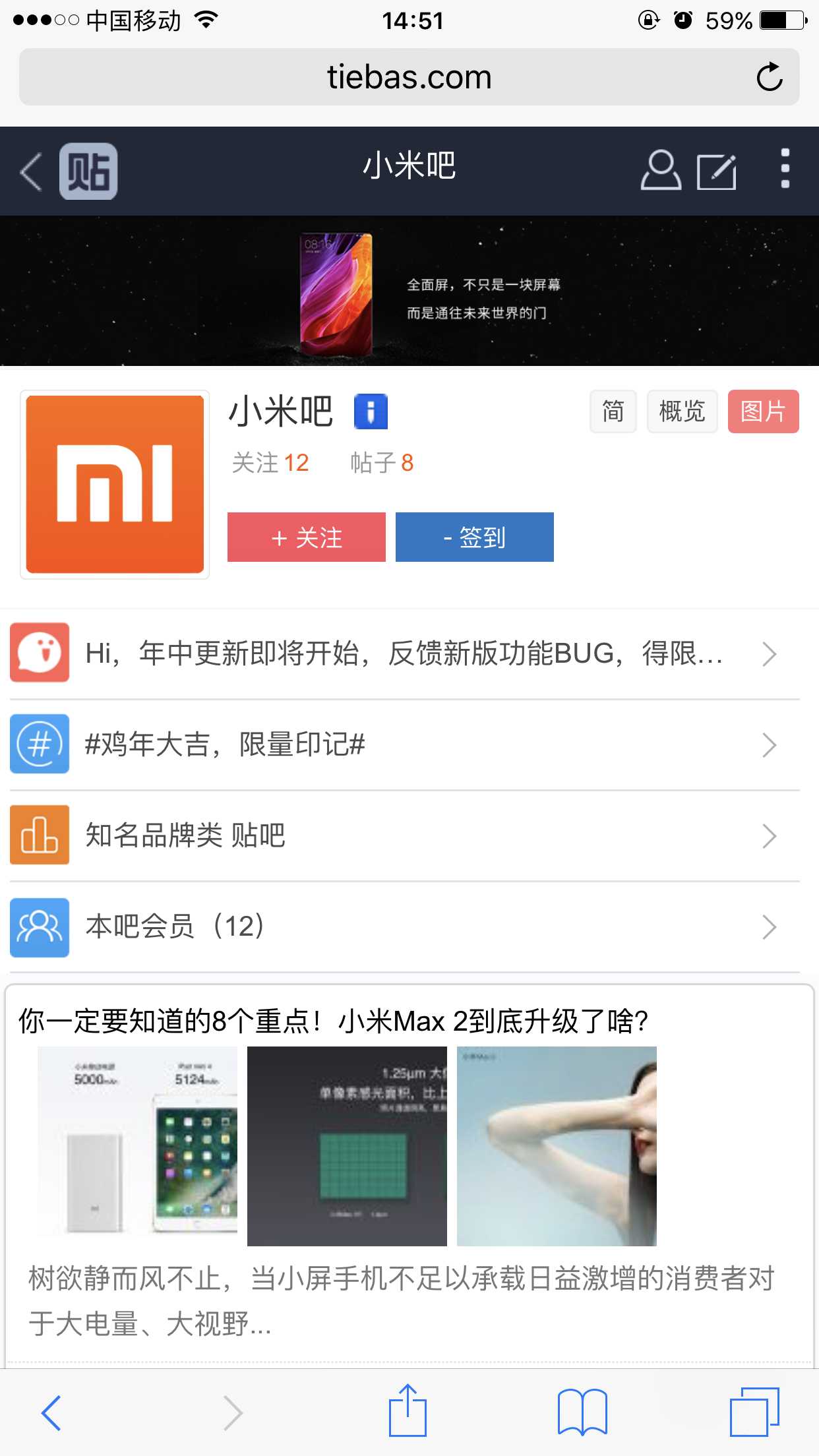Open Safari bookmarks
Screen dimensions: 819x1456
pyautogui.click(x=582, y=1411)
